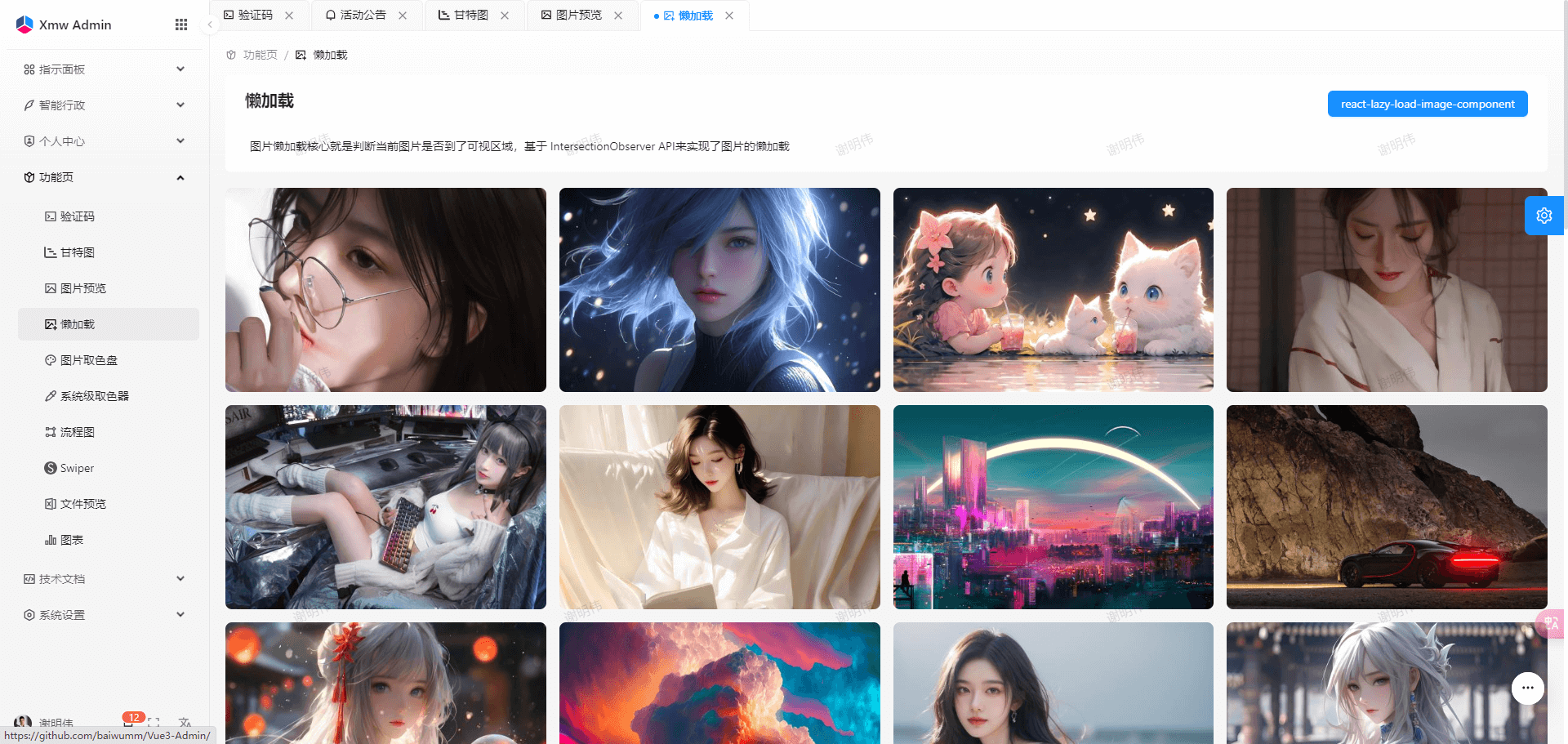Expand the 指示面板 menu

[104, 69]
